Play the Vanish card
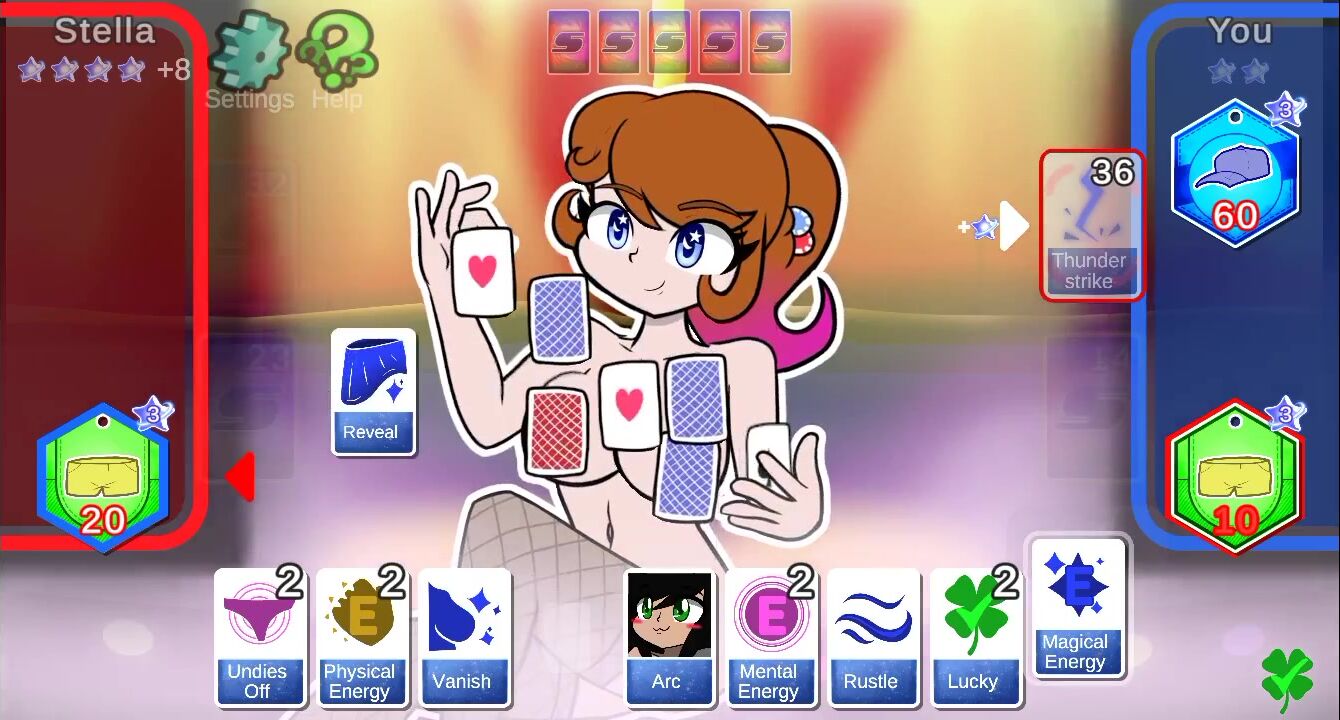The image size is (1340, 720). pyautogui.click(x=463, y=638)
